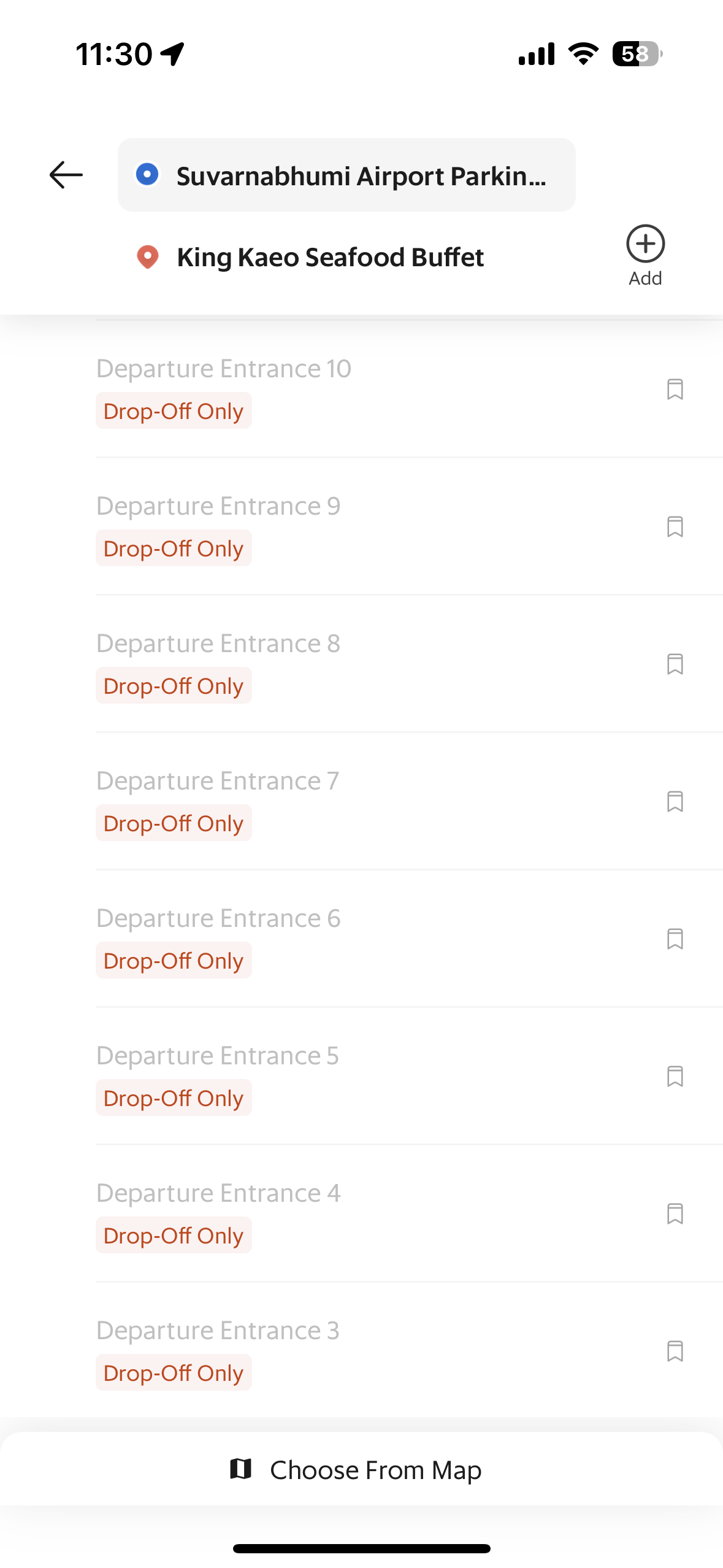Go back using the arrow icon
Viewport: 723px width, 1568px height.
[x=66, y=175]
